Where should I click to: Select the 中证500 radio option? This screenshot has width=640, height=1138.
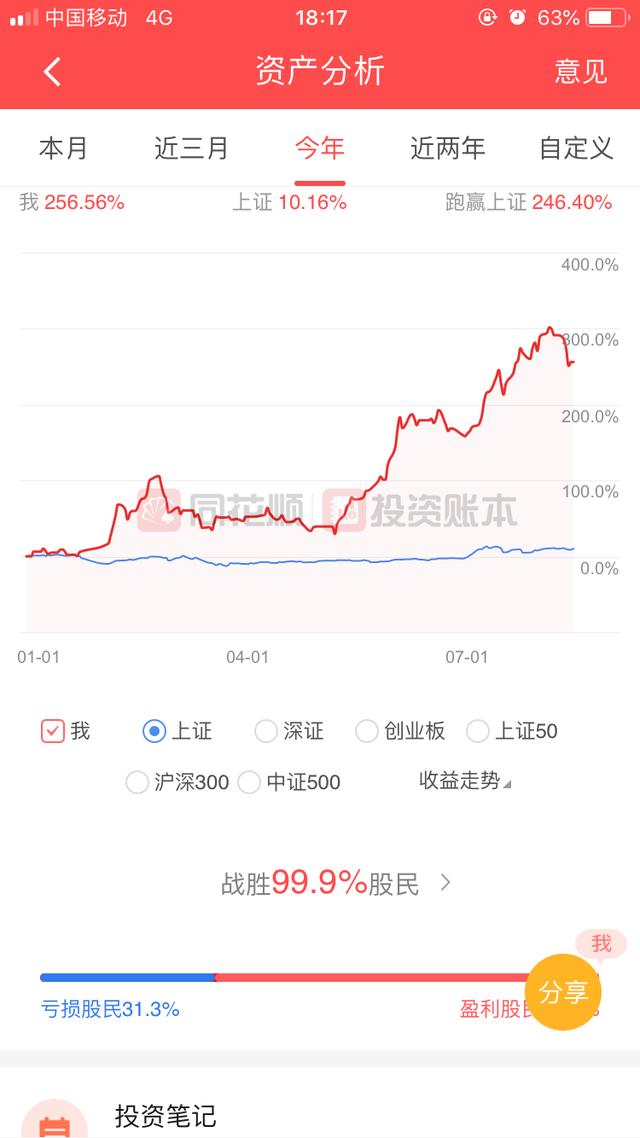tap(250, 782)
